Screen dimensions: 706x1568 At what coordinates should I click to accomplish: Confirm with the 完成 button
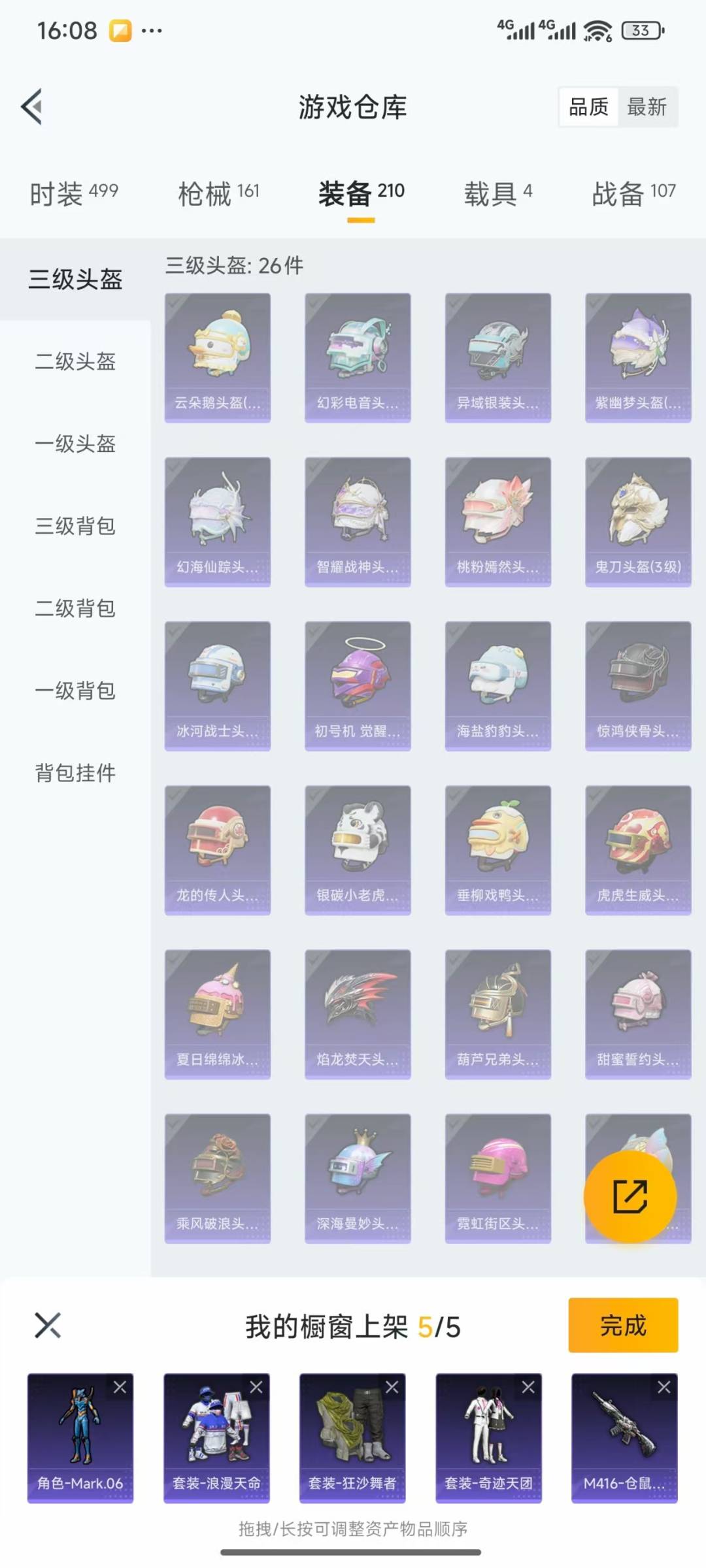623,1325
